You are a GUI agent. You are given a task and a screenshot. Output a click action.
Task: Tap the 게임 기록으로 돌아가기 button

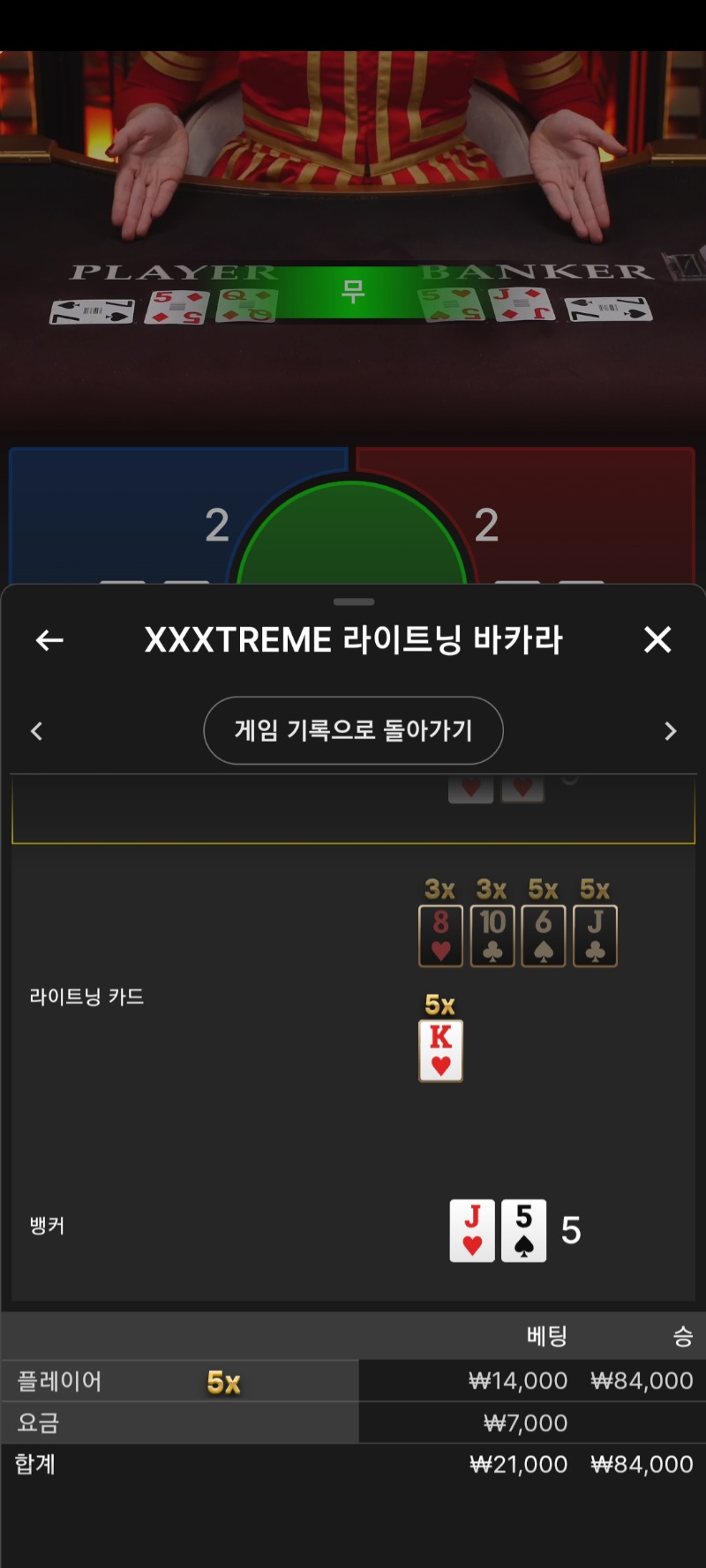[353, 730]
